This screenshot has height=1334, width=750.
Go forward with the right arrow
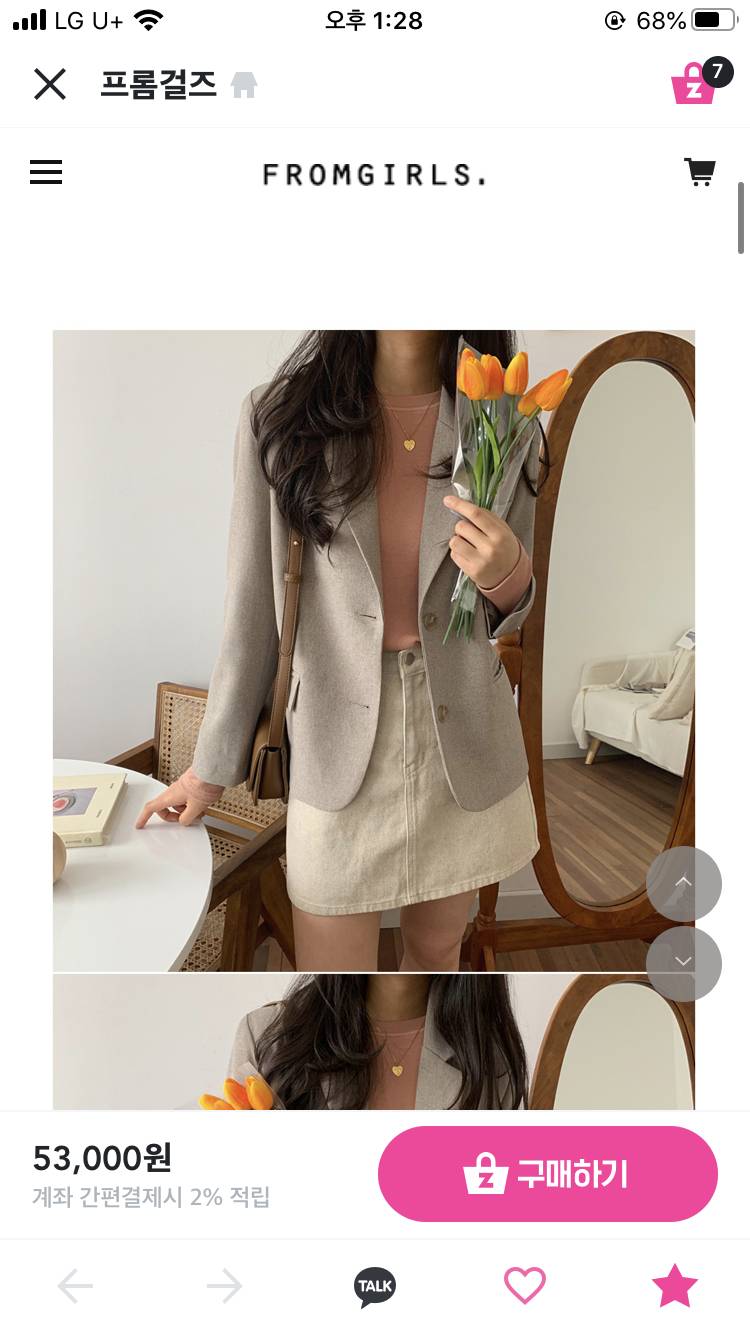(224, 1286)
